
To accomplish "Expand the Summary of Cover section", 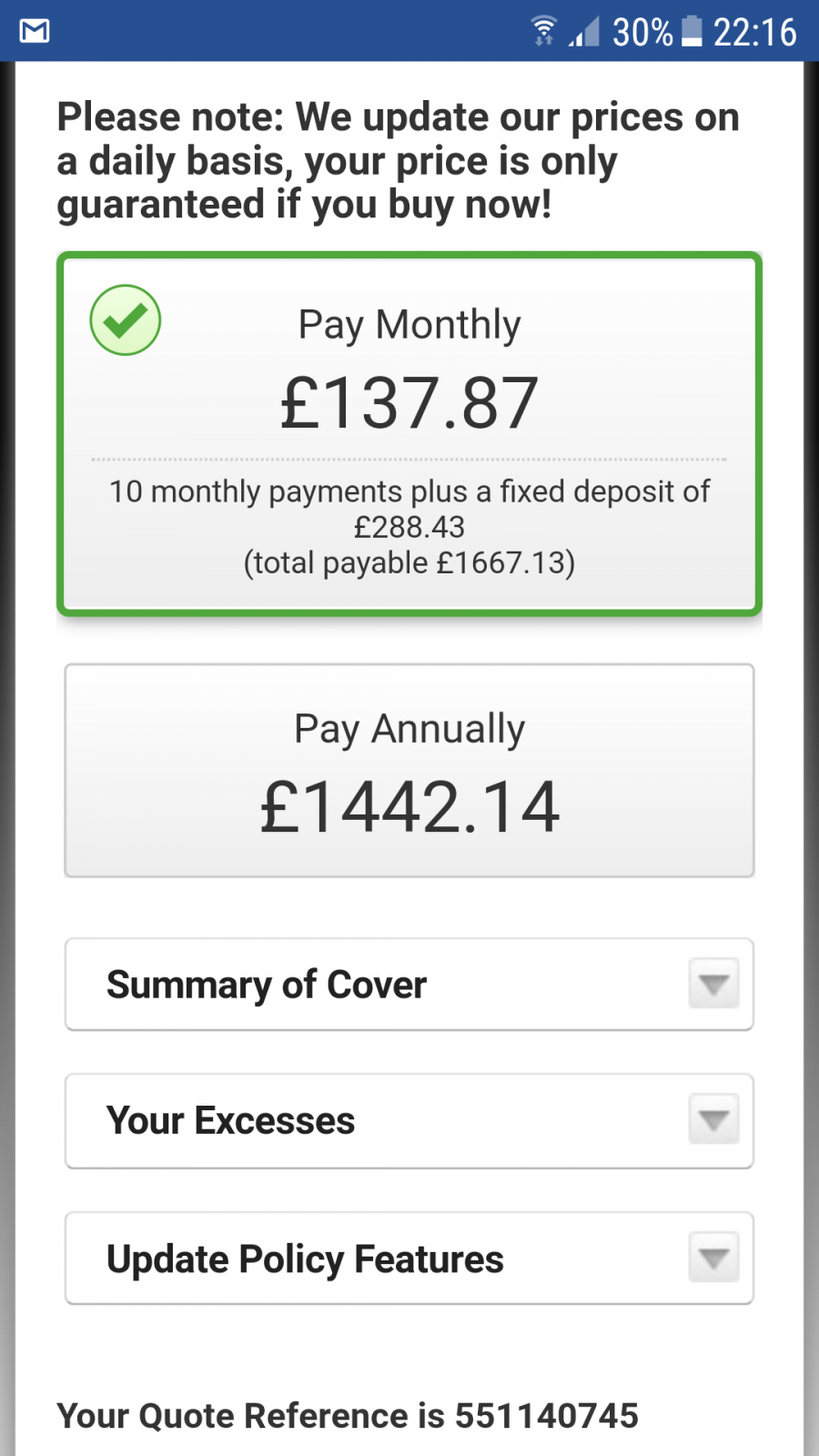I will (409, 985).
